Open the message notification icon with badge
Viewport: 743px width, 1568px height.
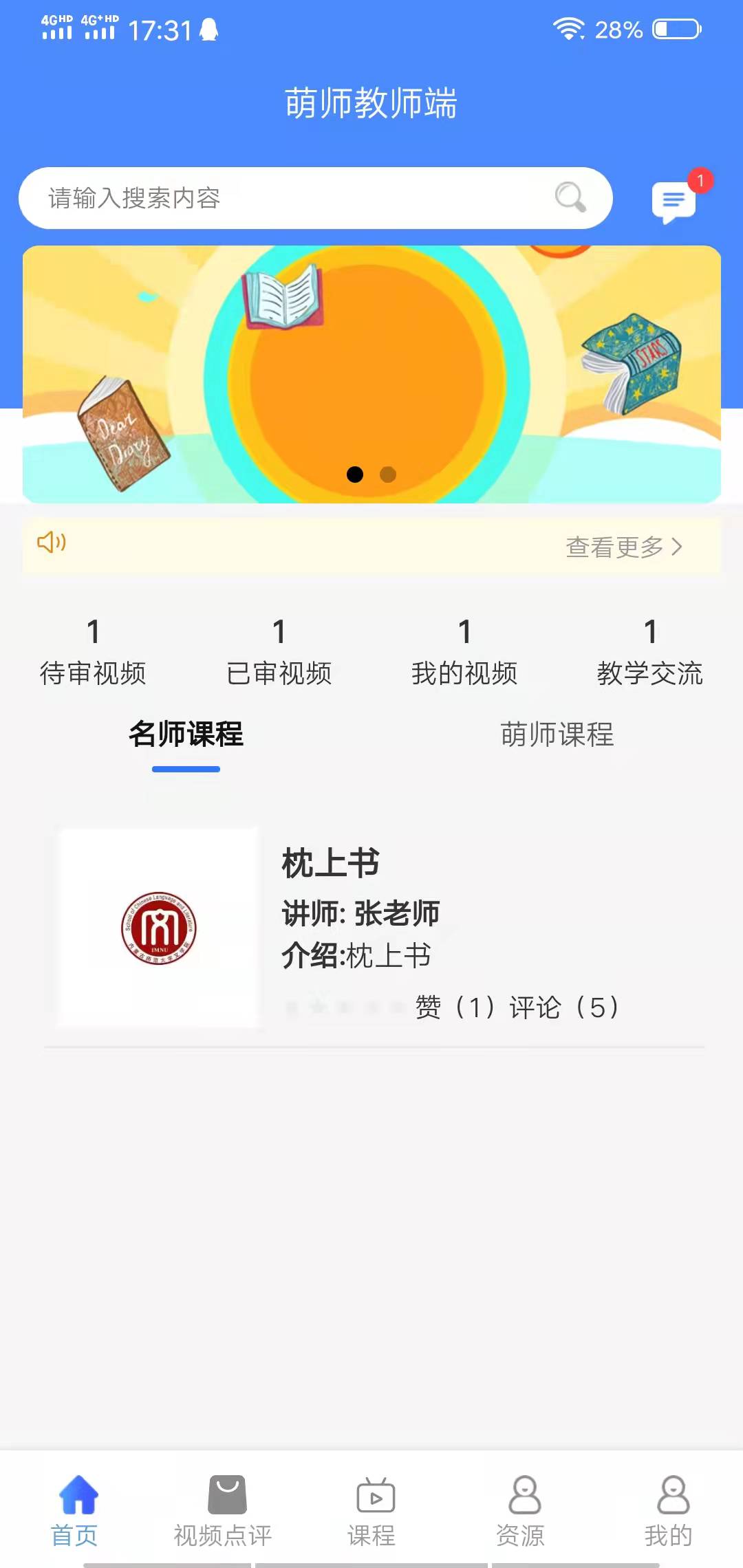point(673,201)
